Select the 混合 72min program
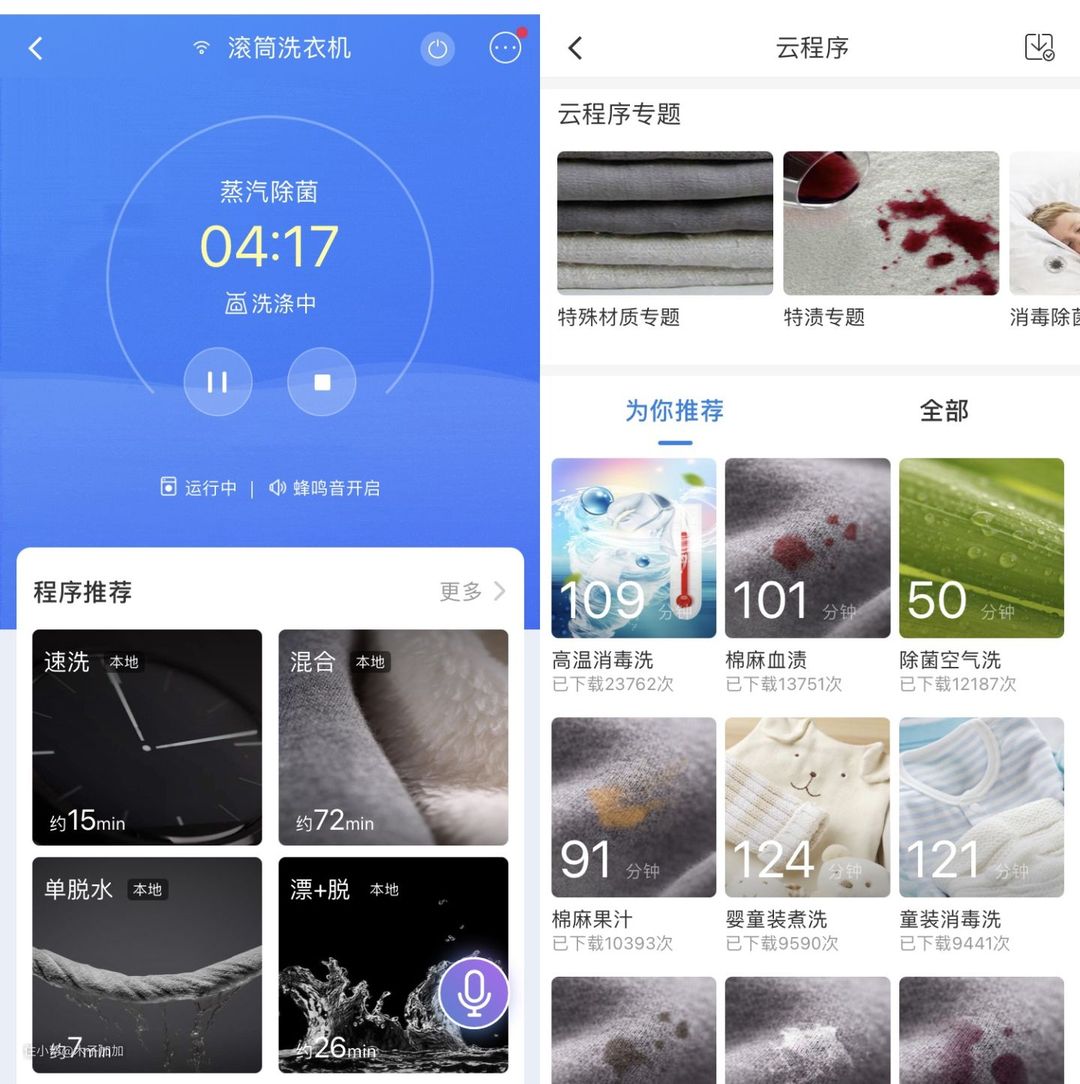This screenshot has width=1080, height=1084. (393, 737)
